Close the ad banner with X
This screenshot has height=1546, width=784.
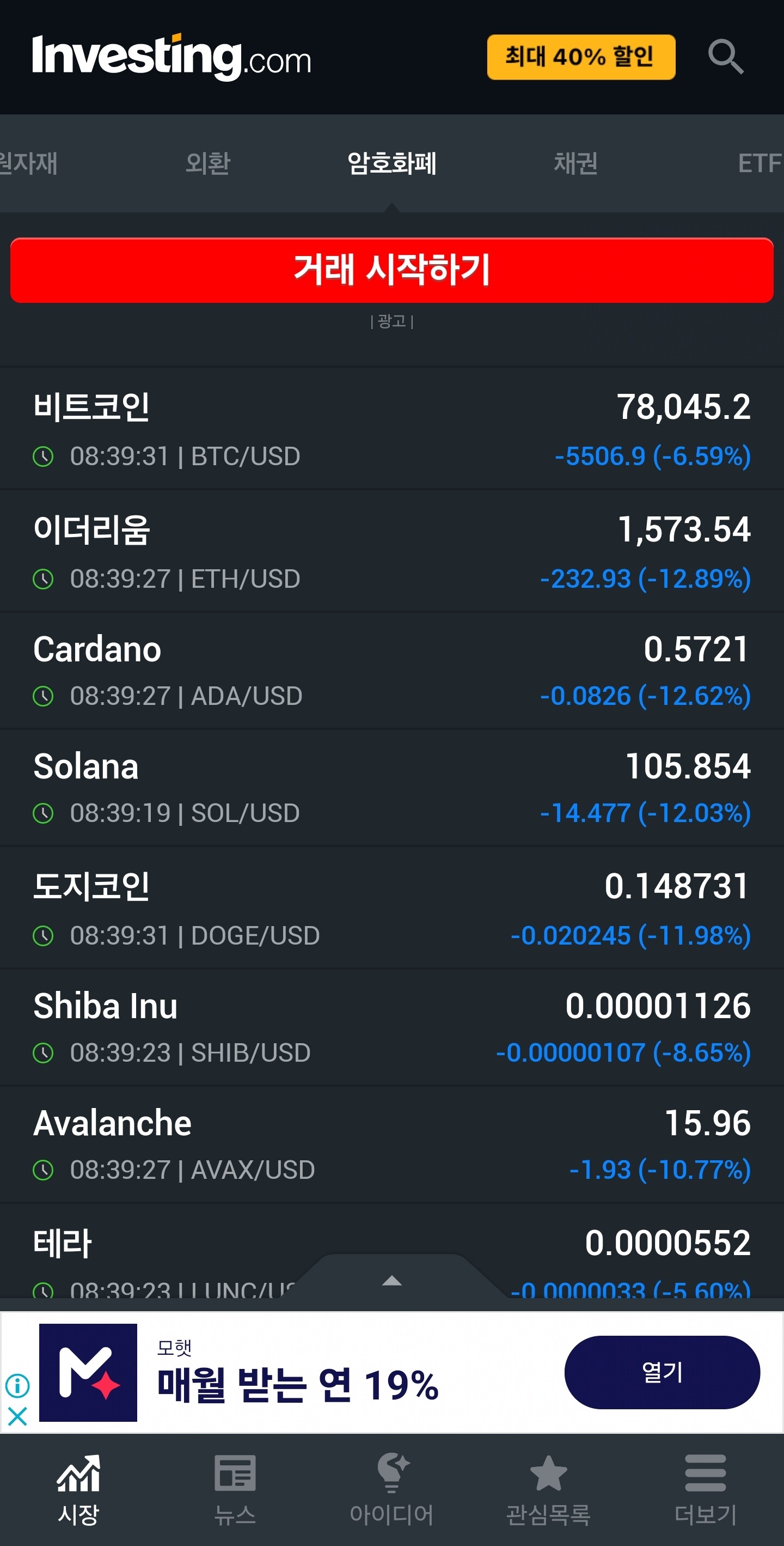pyautogui.click(x=17, y=1416)
